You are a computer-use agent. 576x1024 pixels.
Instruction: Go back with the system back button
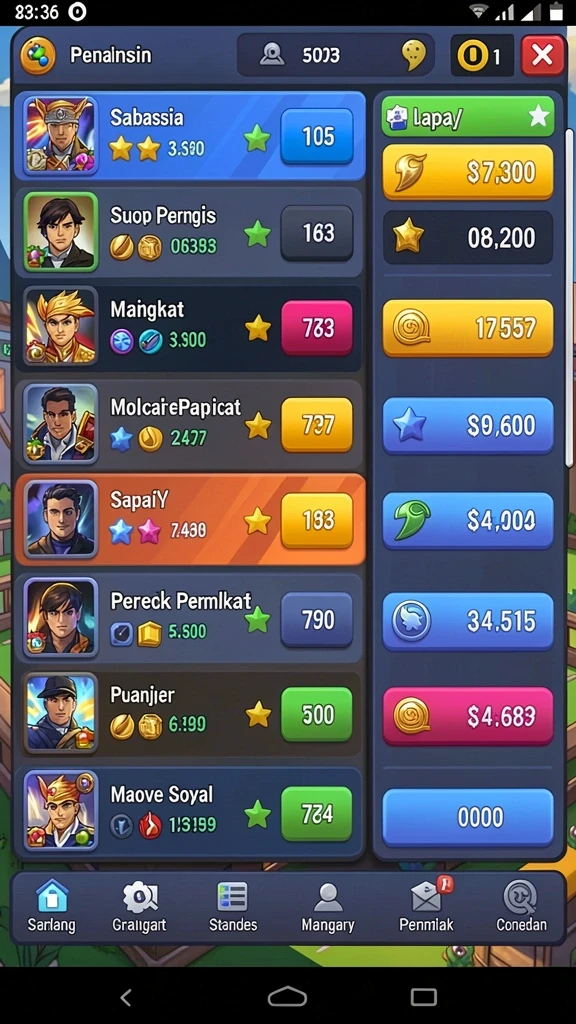tap(126, 997)
